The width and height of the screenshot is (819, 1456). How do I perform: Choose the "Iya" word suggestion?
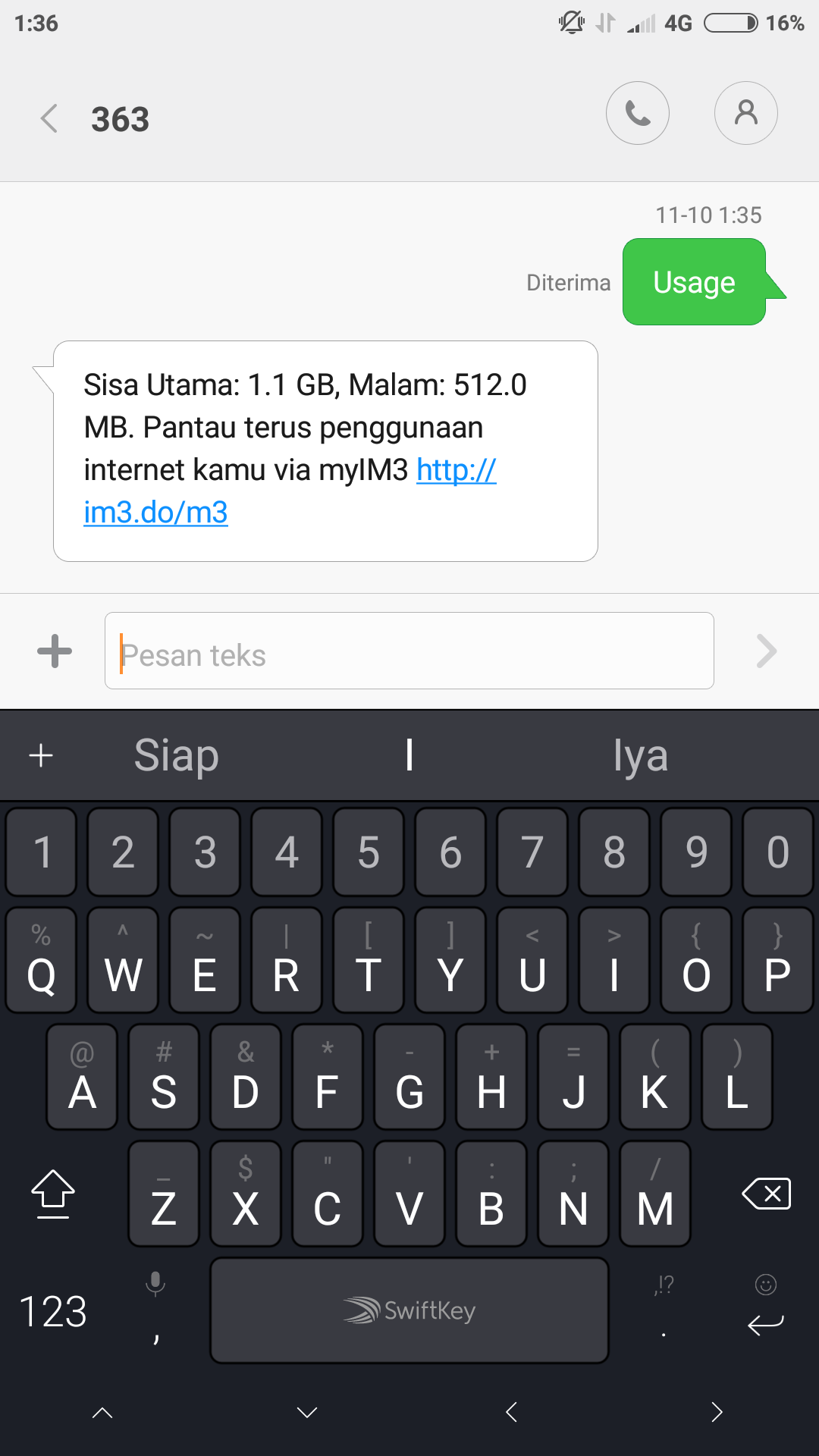[641, 756]
